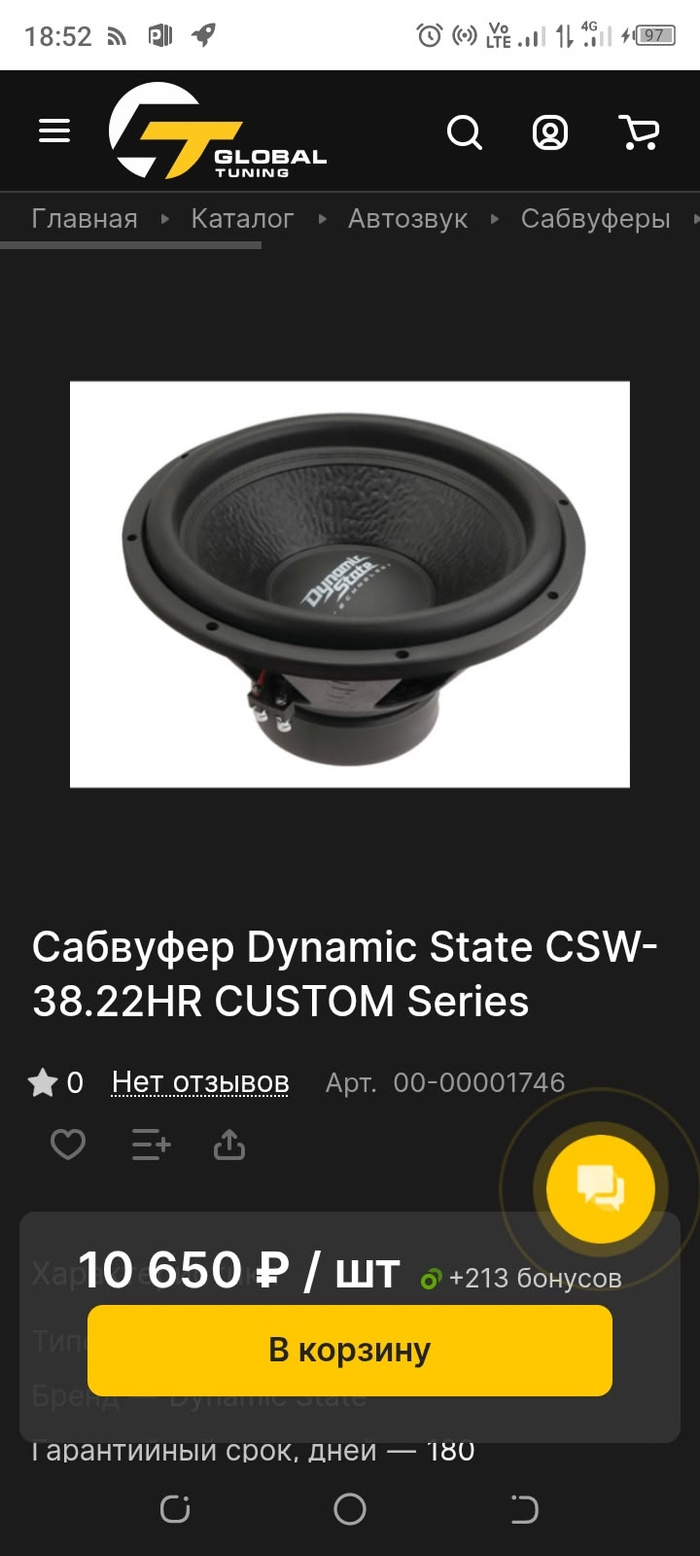Tap the system home button
The width and height of the screenshot is (700, 1556).
pyautogui.click(x=350, y=1509)
